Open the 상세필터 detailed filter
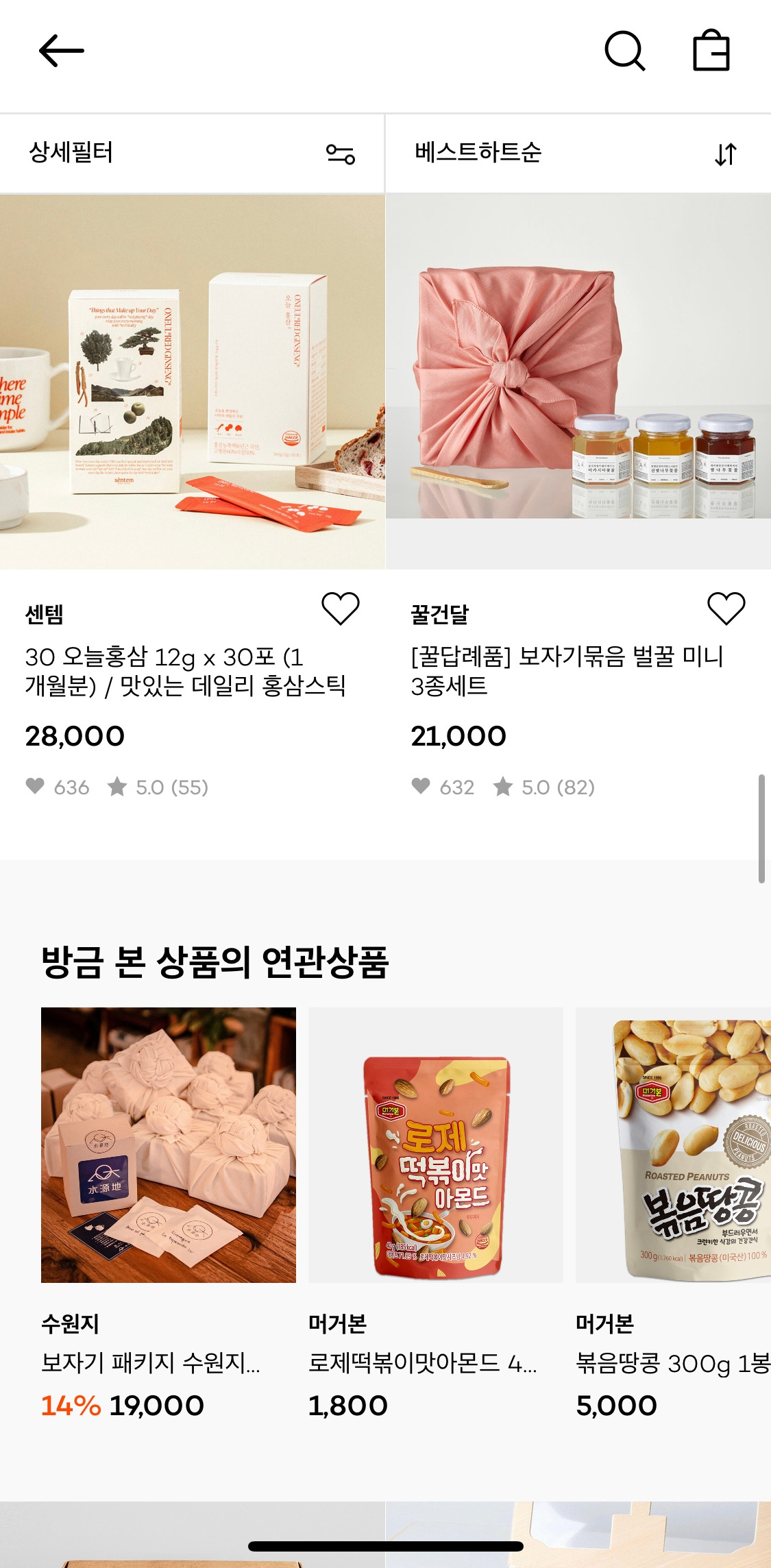 [191, 153]
